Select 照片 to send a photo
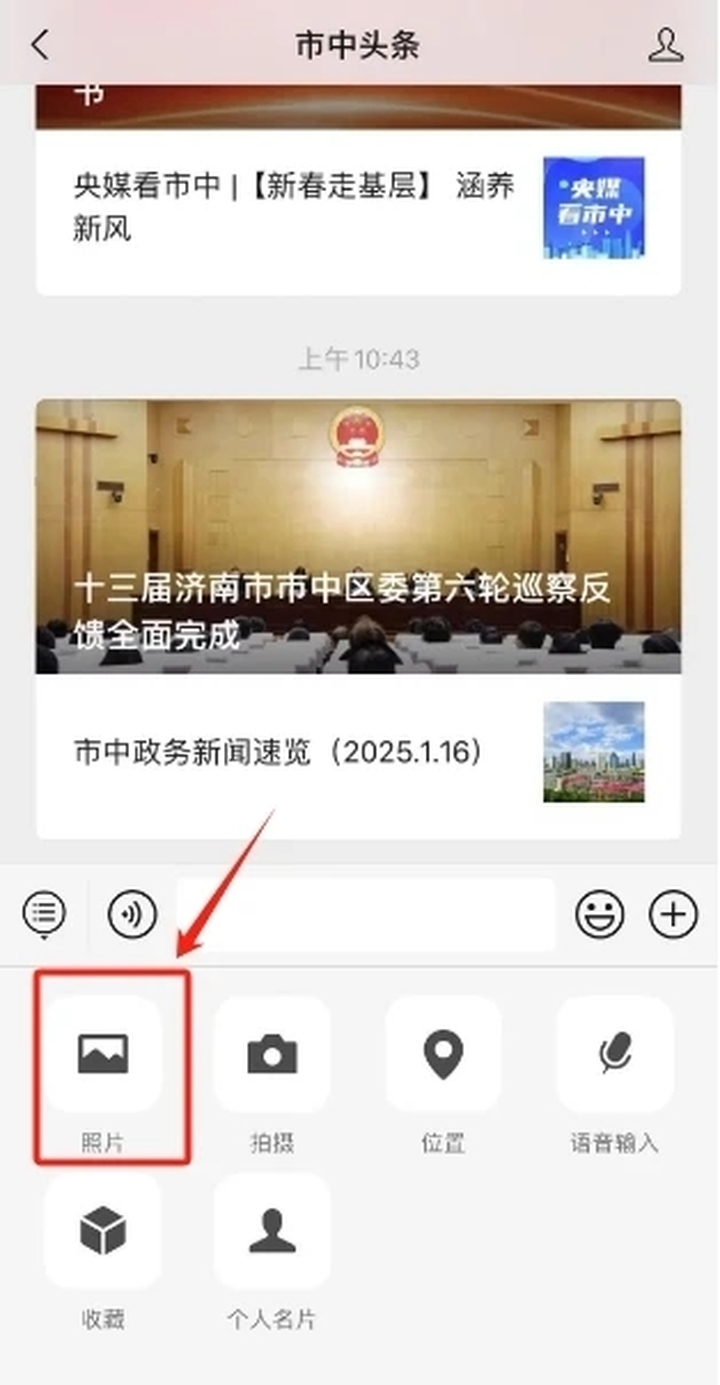 point(103,1056)
